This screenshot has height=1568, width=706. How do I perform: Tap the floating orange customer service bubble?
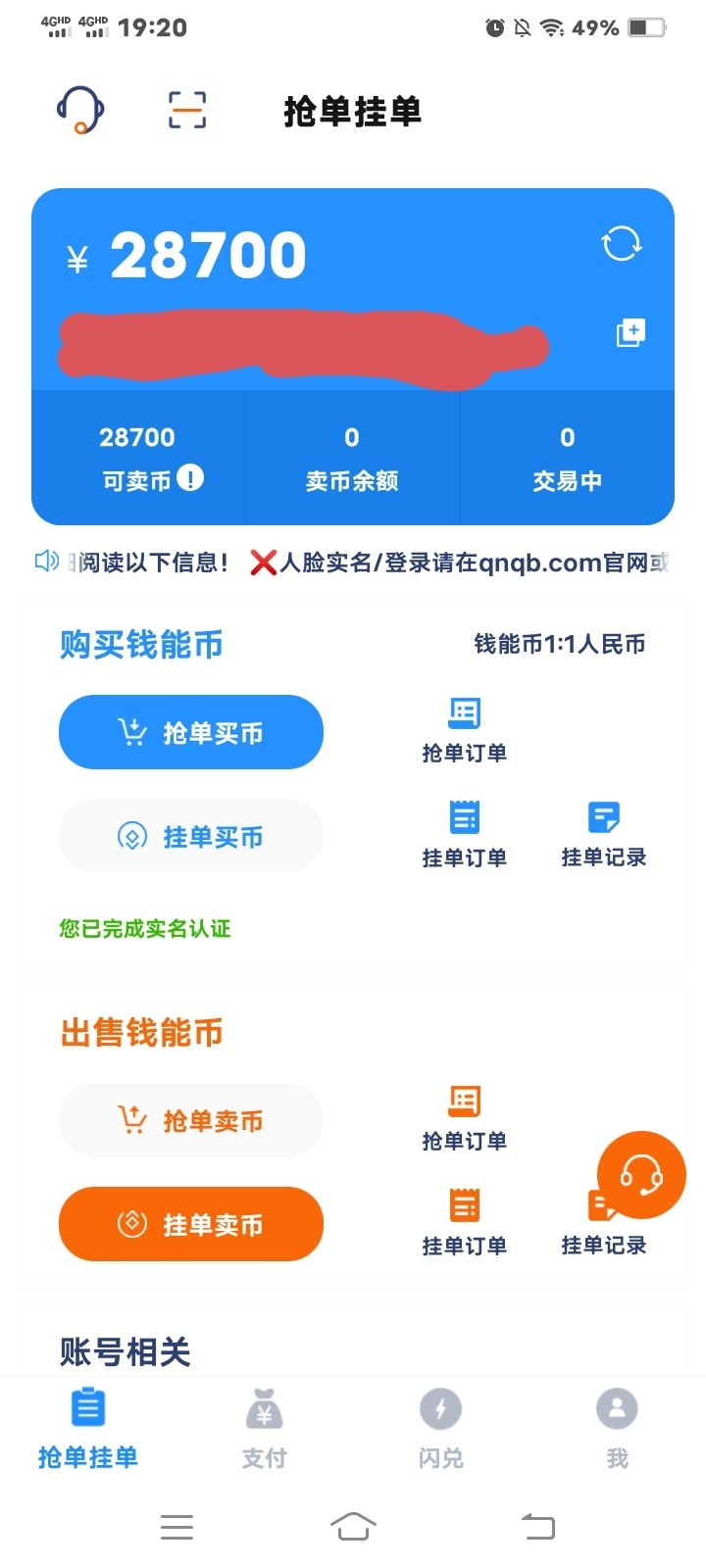tap(641, 1175)
